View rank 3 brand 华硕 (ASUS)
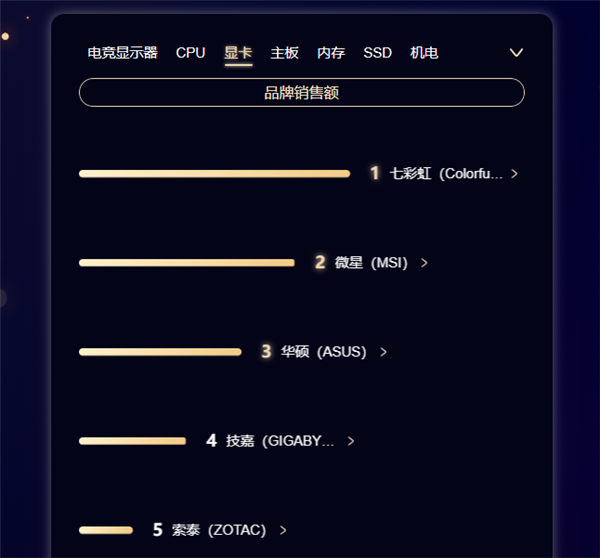 [325, 352]
